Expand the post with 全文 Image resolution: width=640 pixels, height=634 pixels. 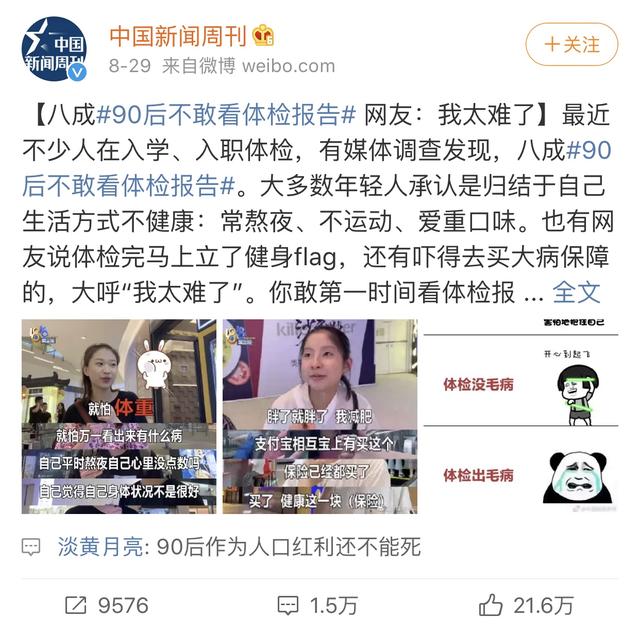point(576,291)
